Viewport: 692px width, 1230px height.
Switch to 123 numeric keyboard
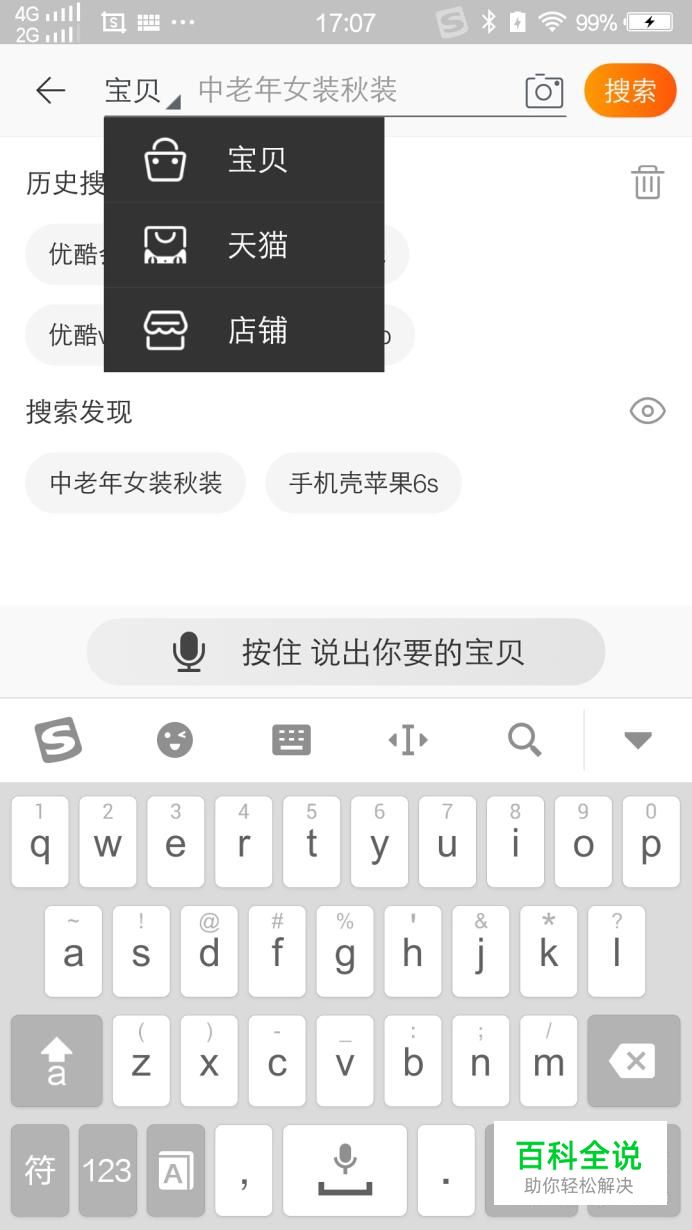107,1170
